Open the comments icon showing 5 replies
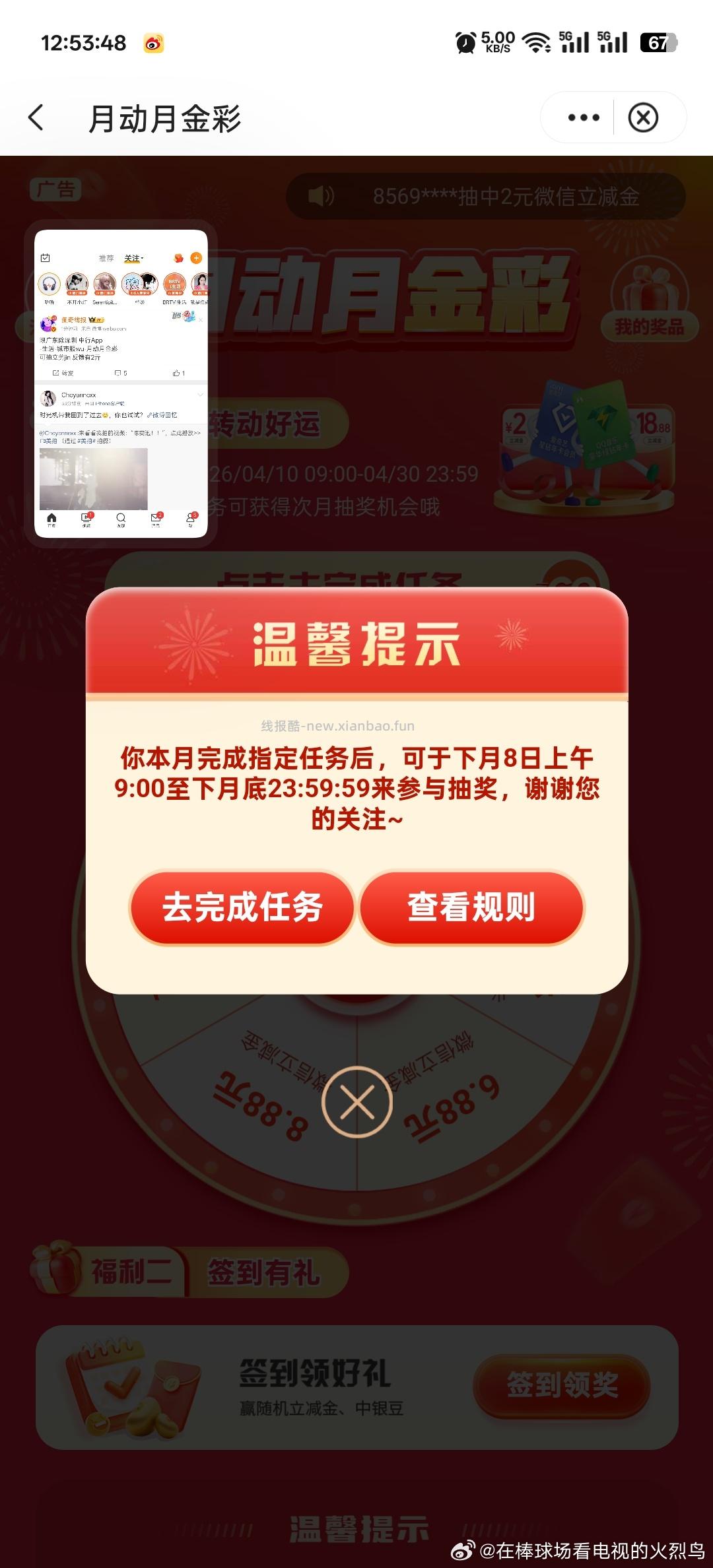 (x=120, y=372)
